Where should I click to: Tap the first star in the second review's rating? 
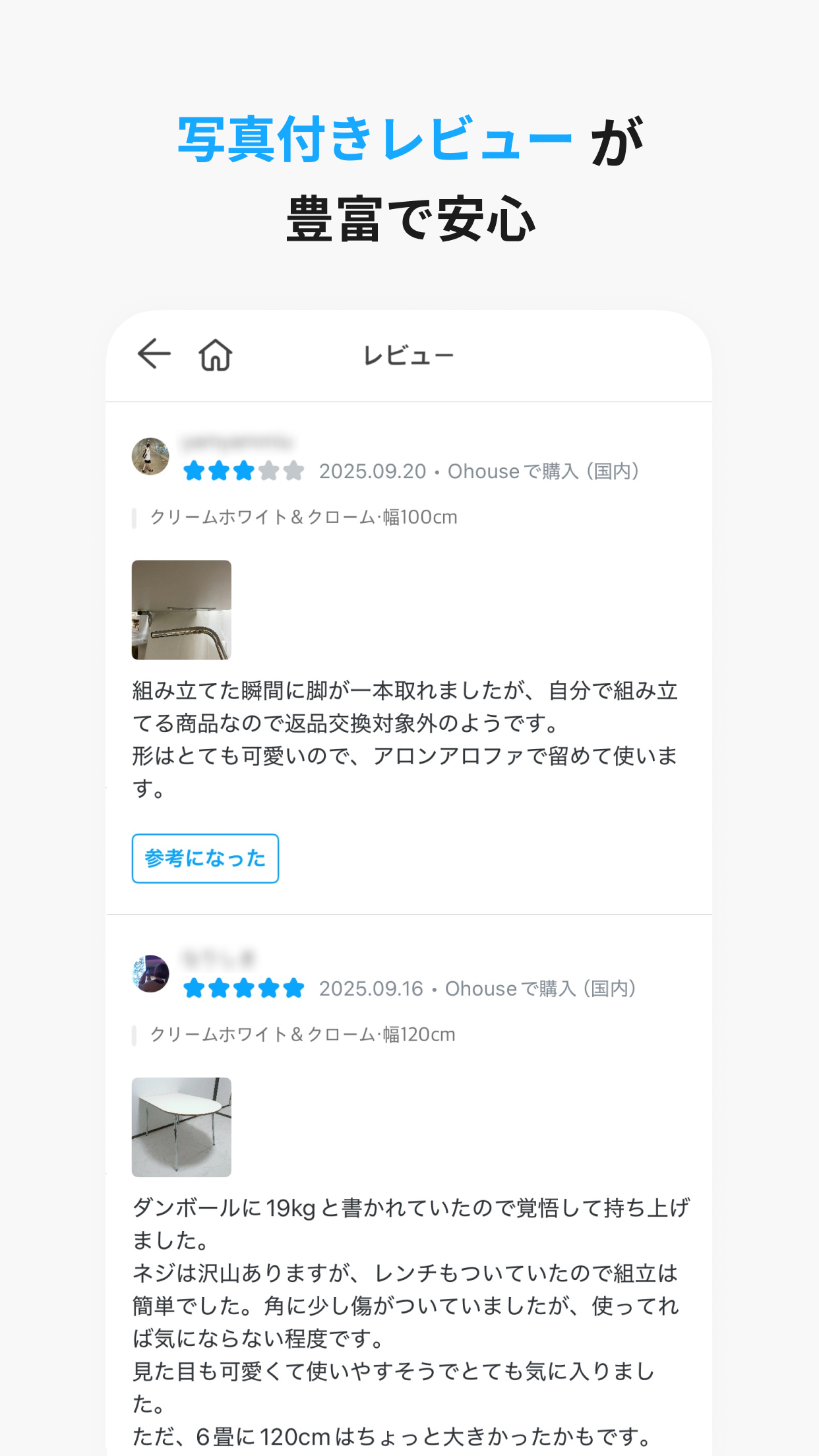tap(192, 988)
